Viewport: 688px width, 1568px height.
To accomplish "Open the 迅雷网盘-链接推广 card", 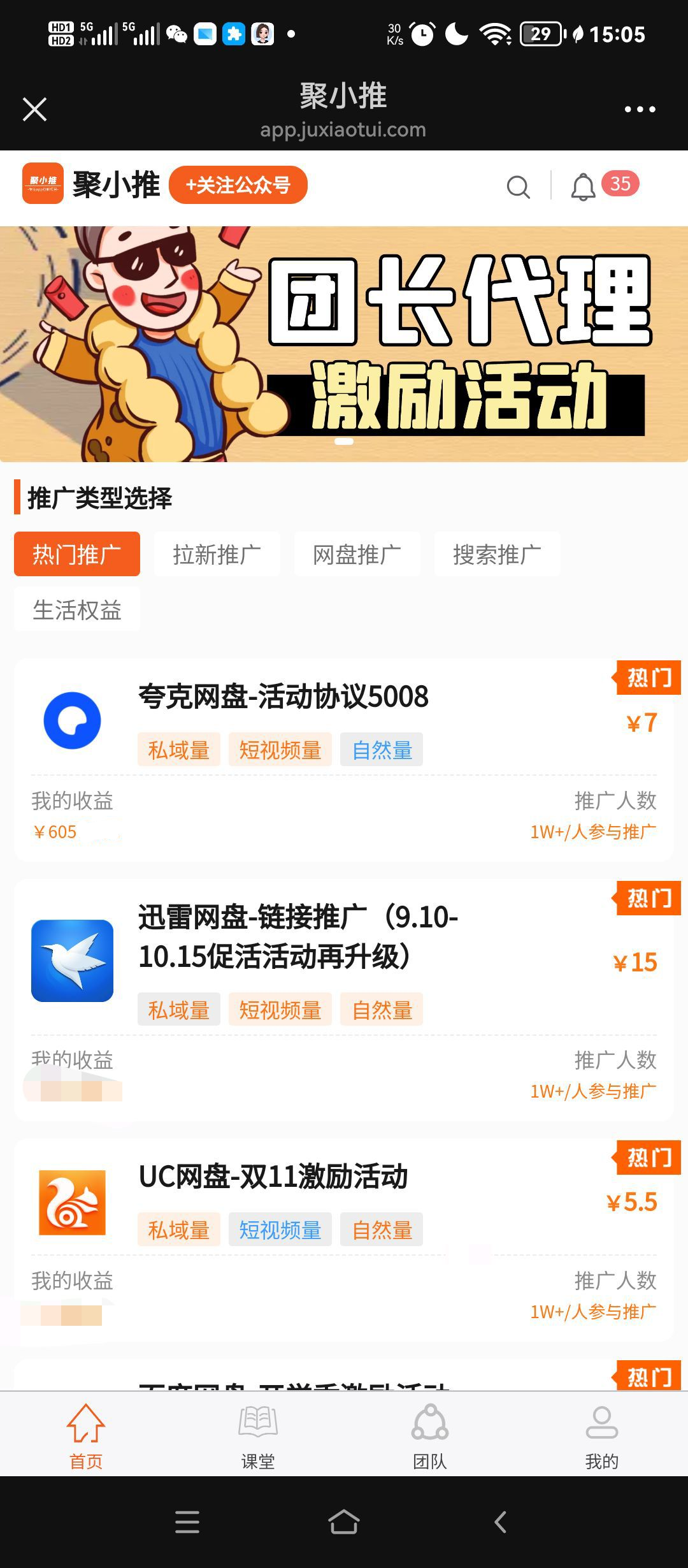I will pyautogui.click(x=298, y=936).
